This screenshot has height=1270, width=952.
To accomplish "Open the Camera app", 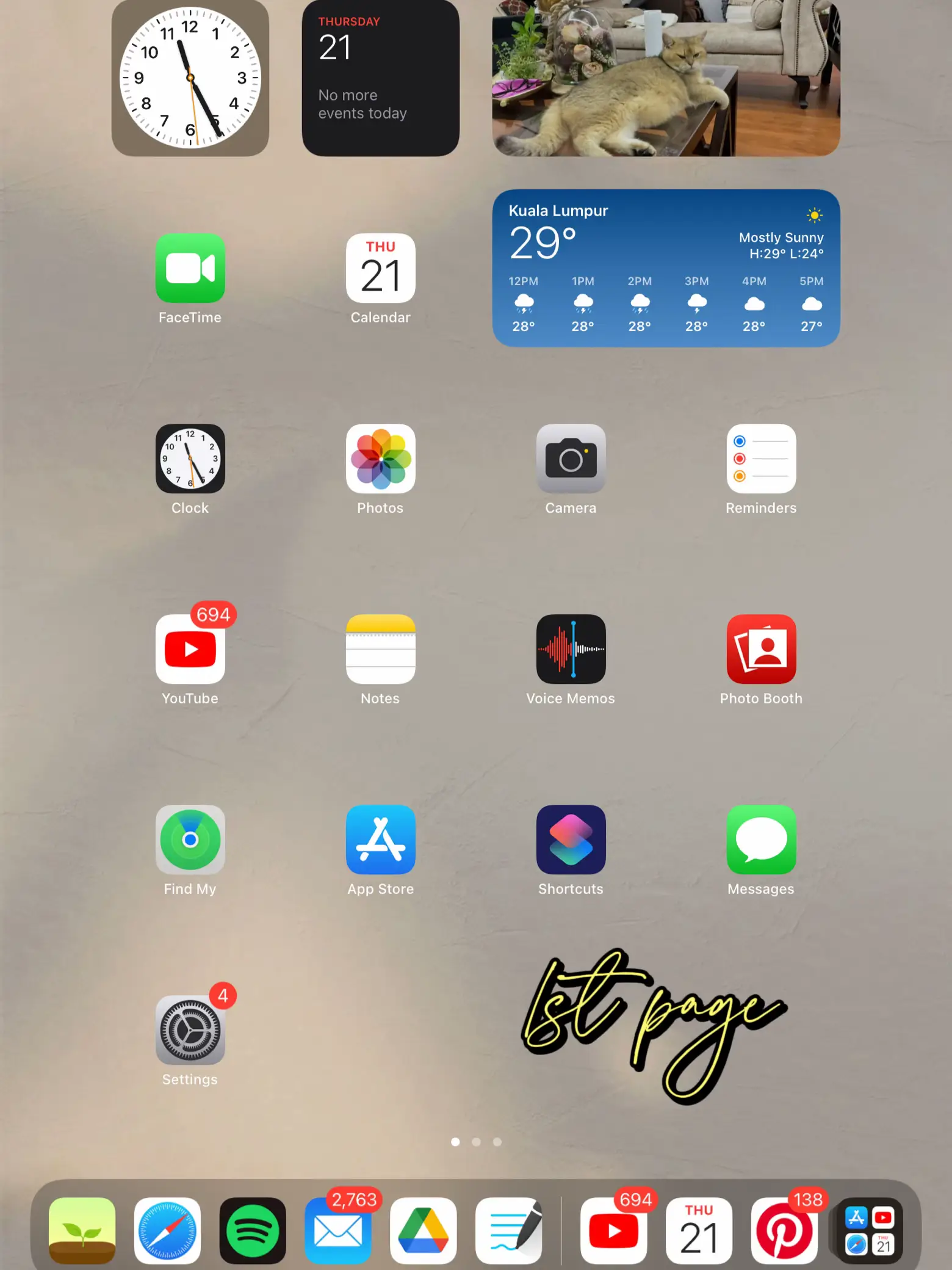I will click(x=571, y=459).
